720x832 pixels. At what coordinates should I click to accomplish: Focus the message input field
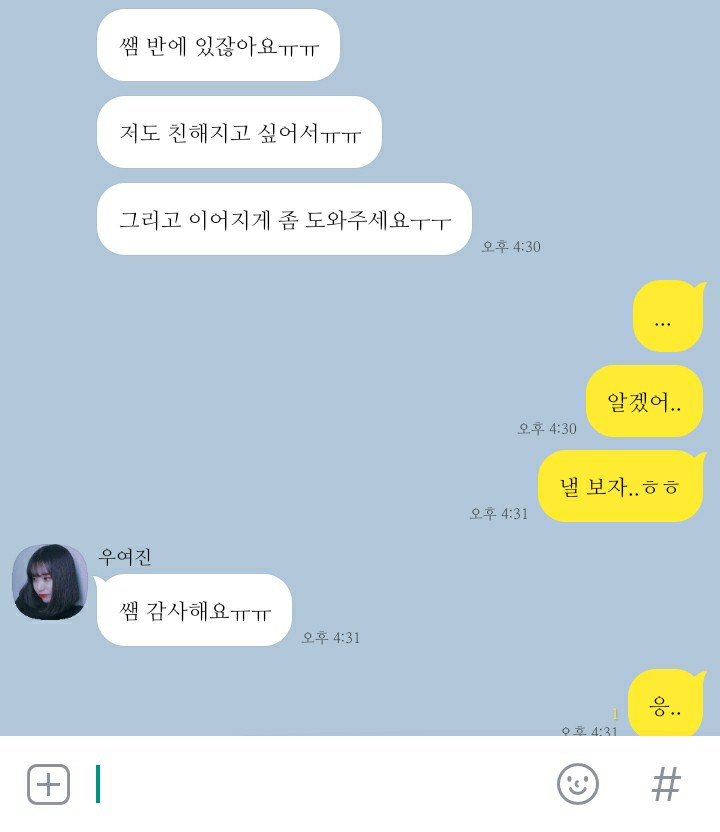tap(320, 784)
